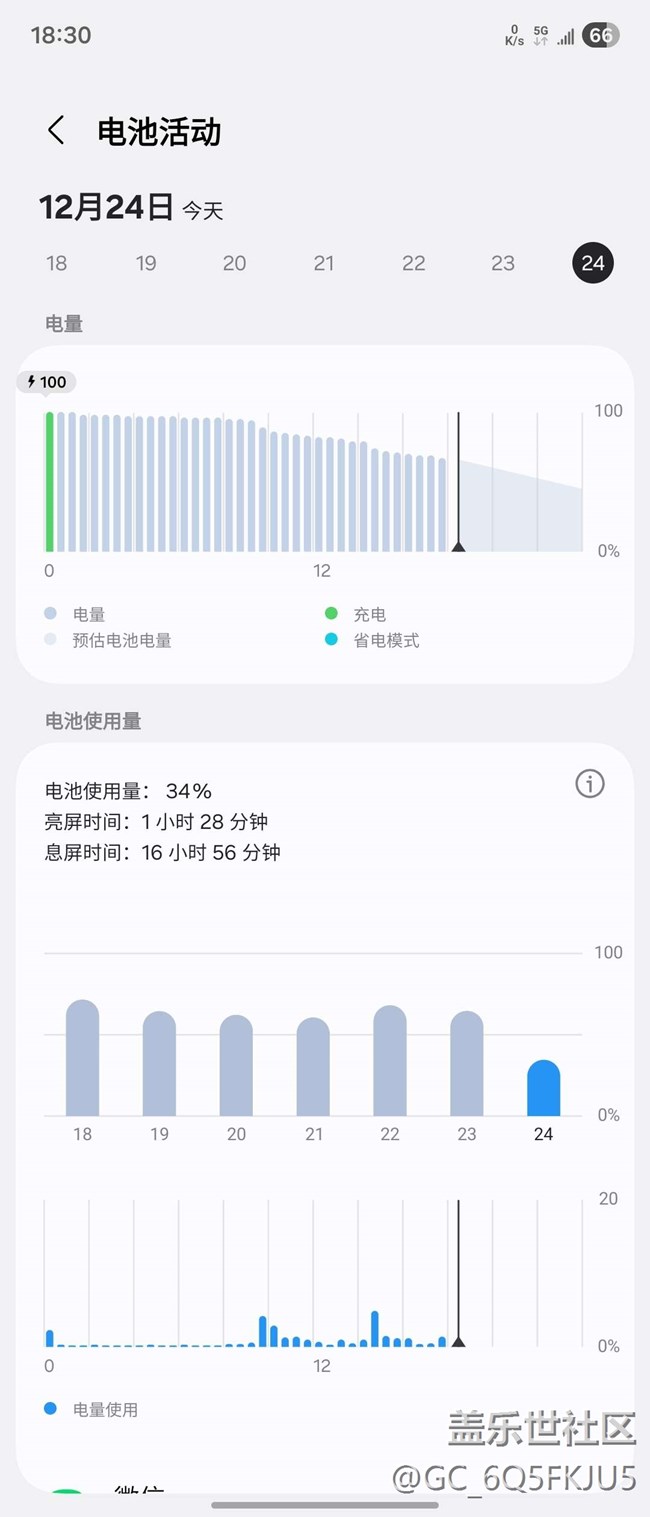Select date 23 in the date strip
Viewport: 650px width, 1517px height.
[x=502, y=263]
